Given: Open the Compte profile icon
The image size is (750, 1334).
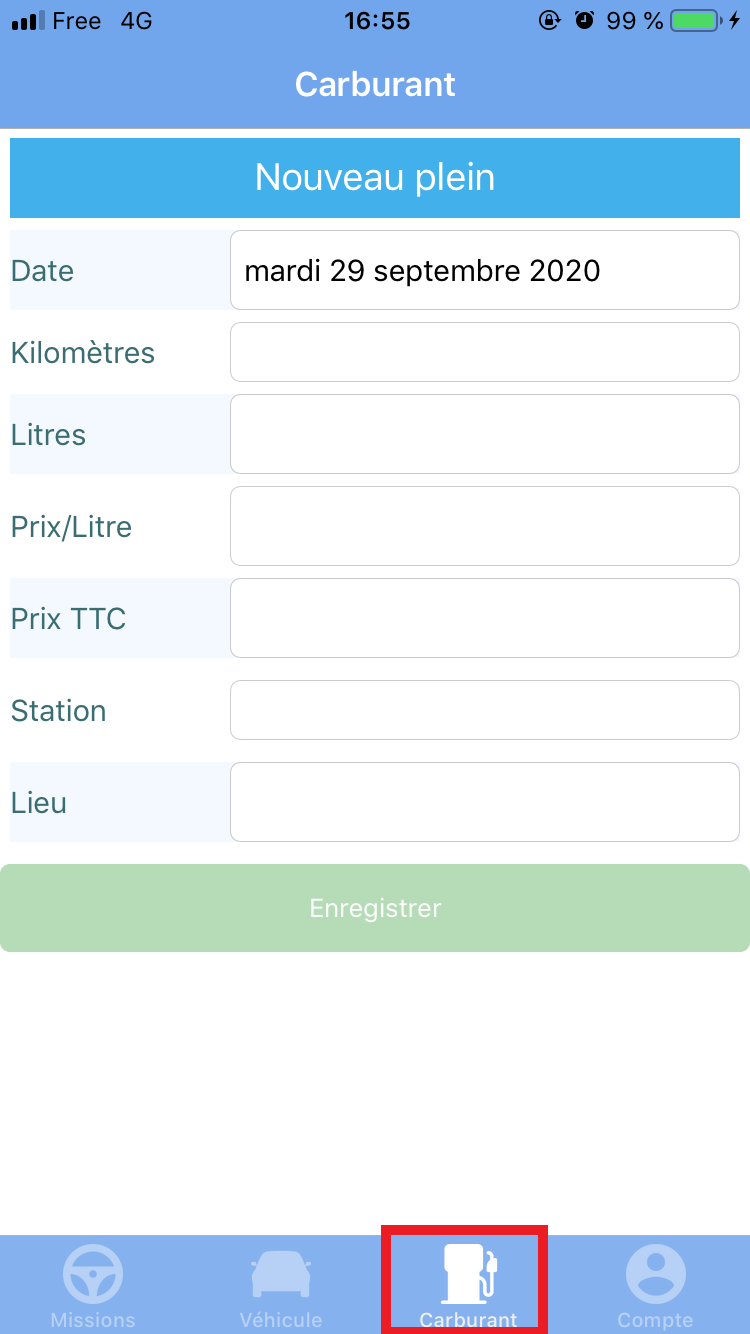Looking at the screenshot, I should (x=655, y=1272).
